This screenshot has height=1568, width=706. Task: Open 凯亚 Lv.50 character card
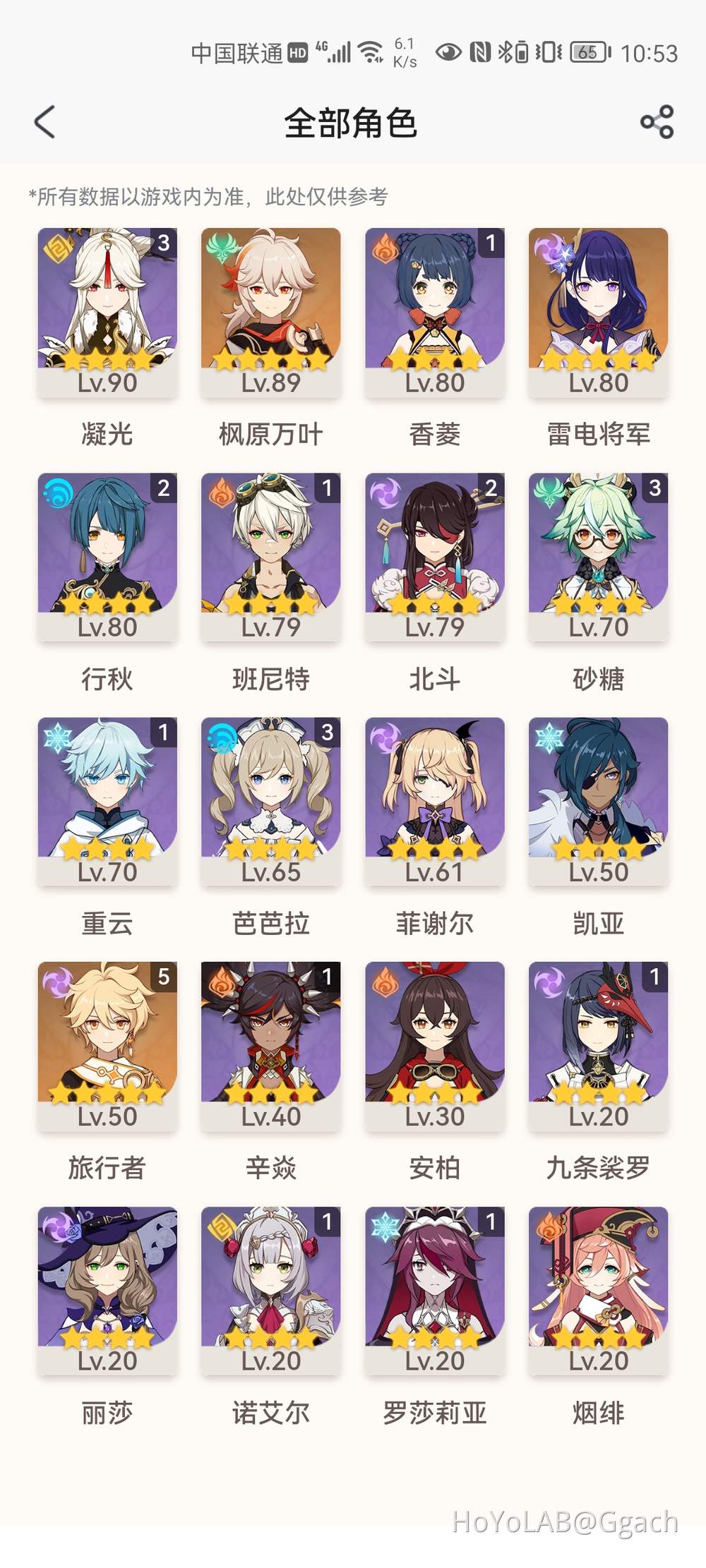point(599,800)
